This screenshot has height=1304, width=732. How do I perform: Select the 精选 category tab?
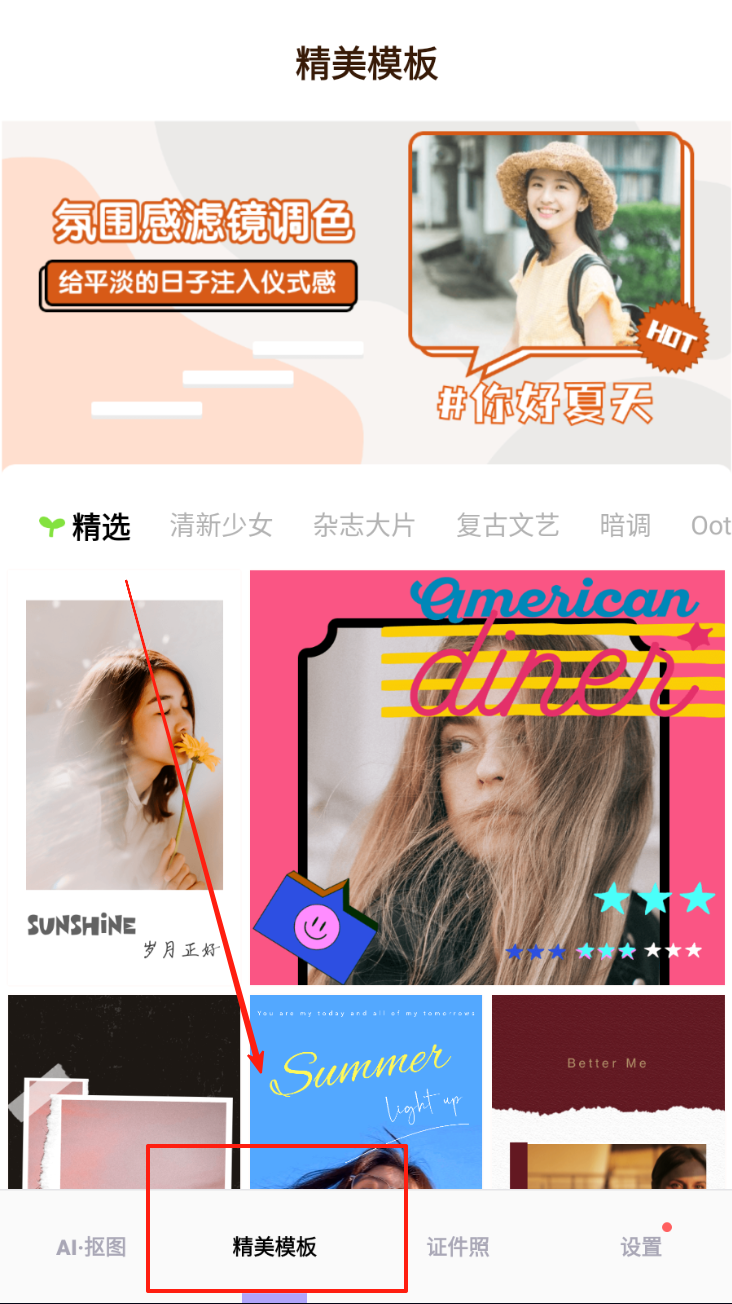coord(86,526)
